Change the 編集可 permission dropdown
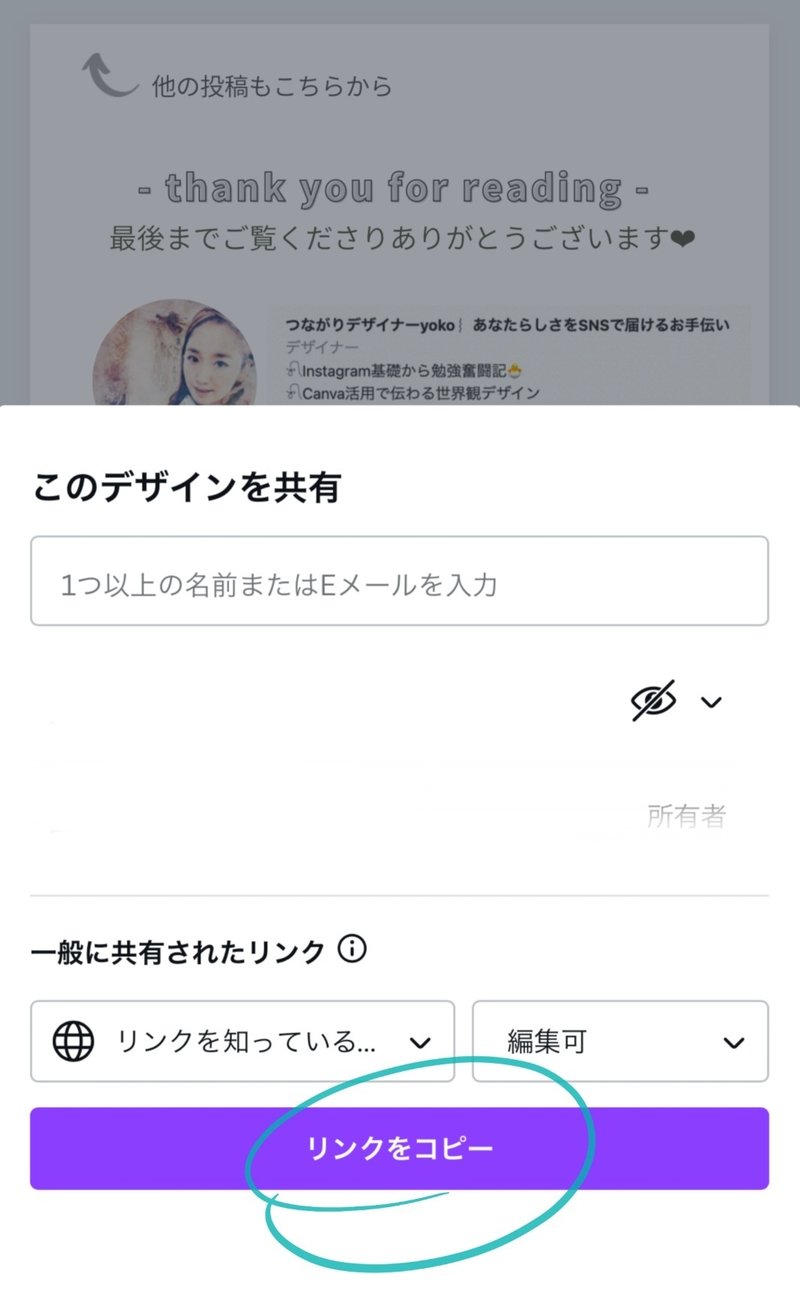Viewport: 800px width, 1301px height. pyautogui.click(x=620, y=1041)
